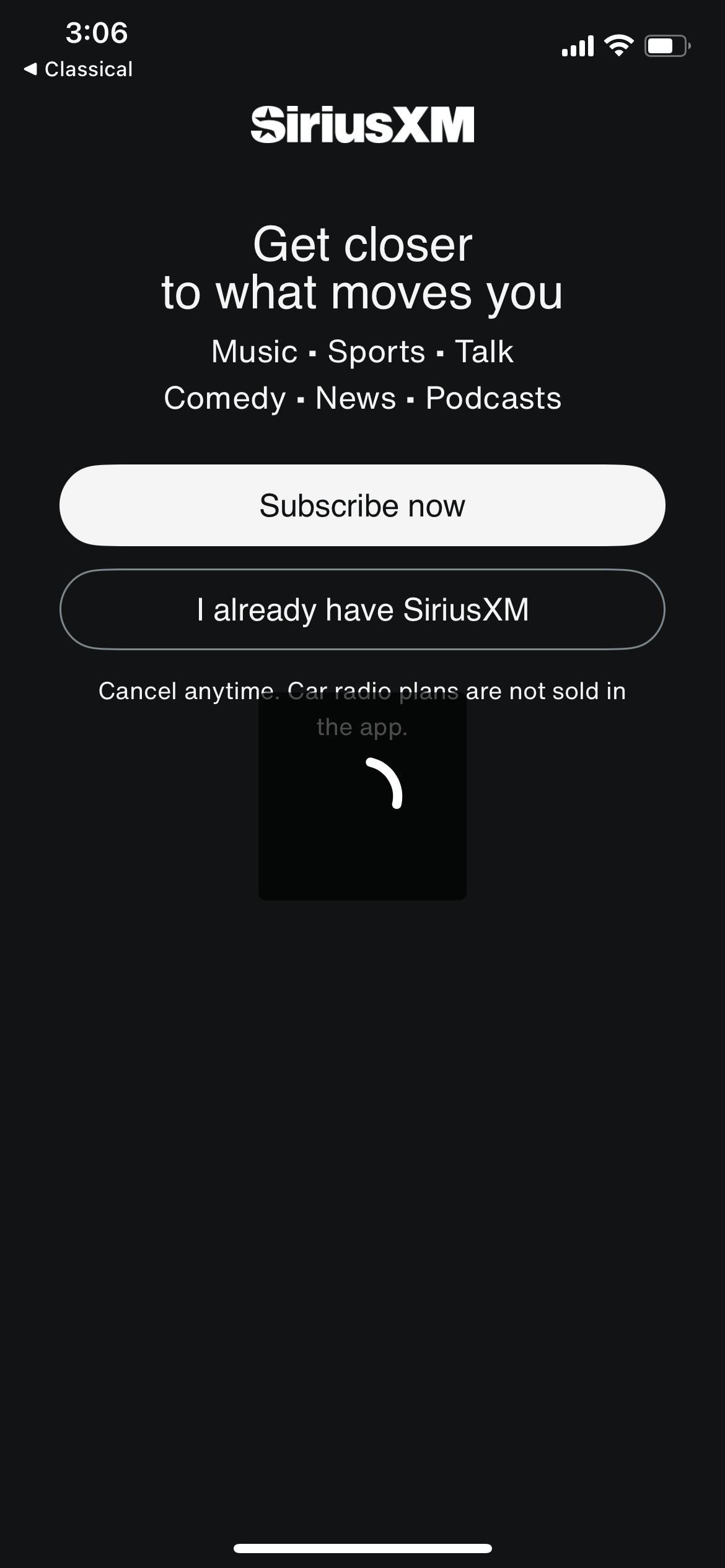Tap the Sports category label

click(376, 352)
